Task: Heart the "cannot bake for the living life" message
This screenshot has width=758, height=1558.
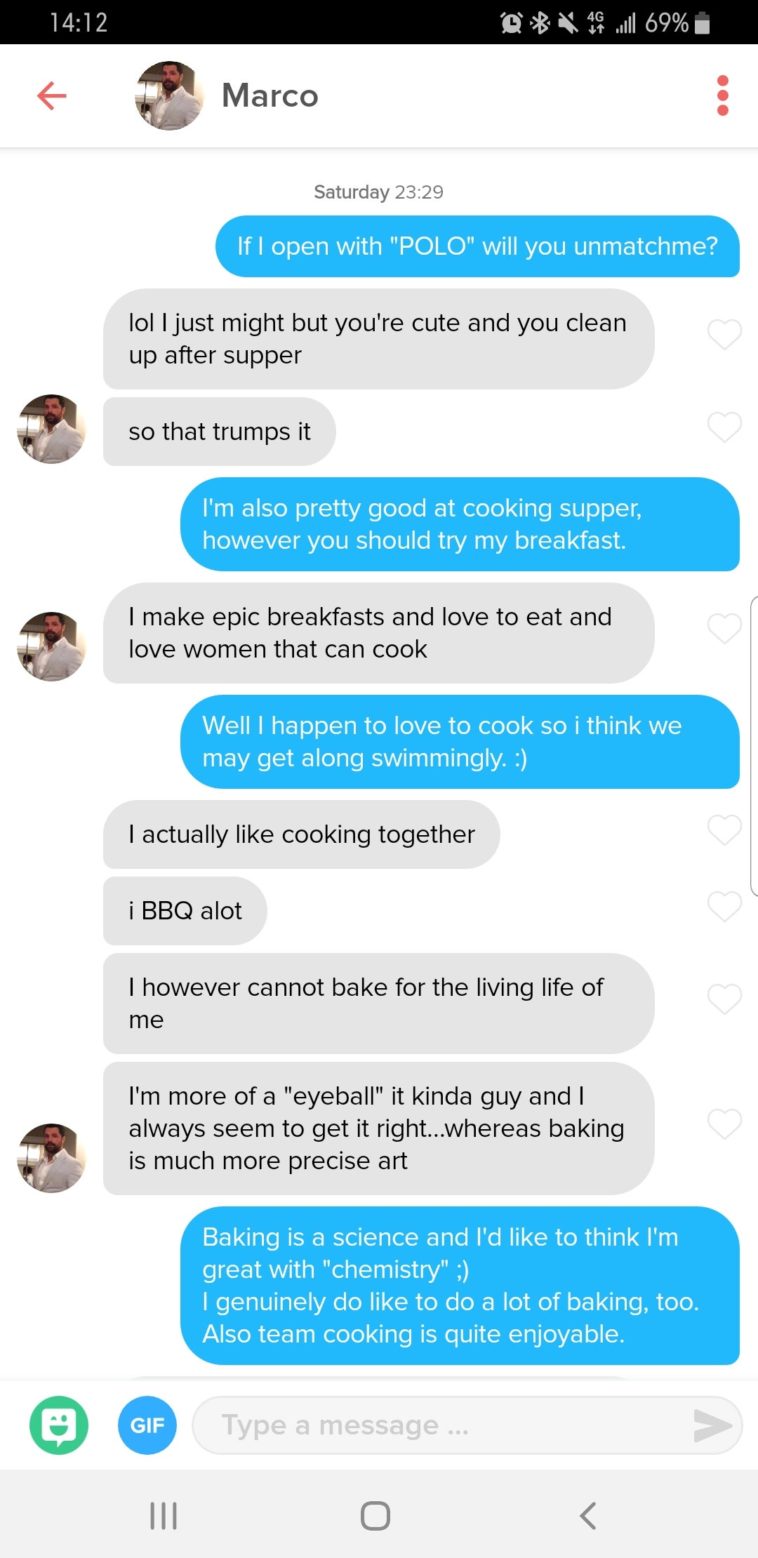Action: pos(724,999)
